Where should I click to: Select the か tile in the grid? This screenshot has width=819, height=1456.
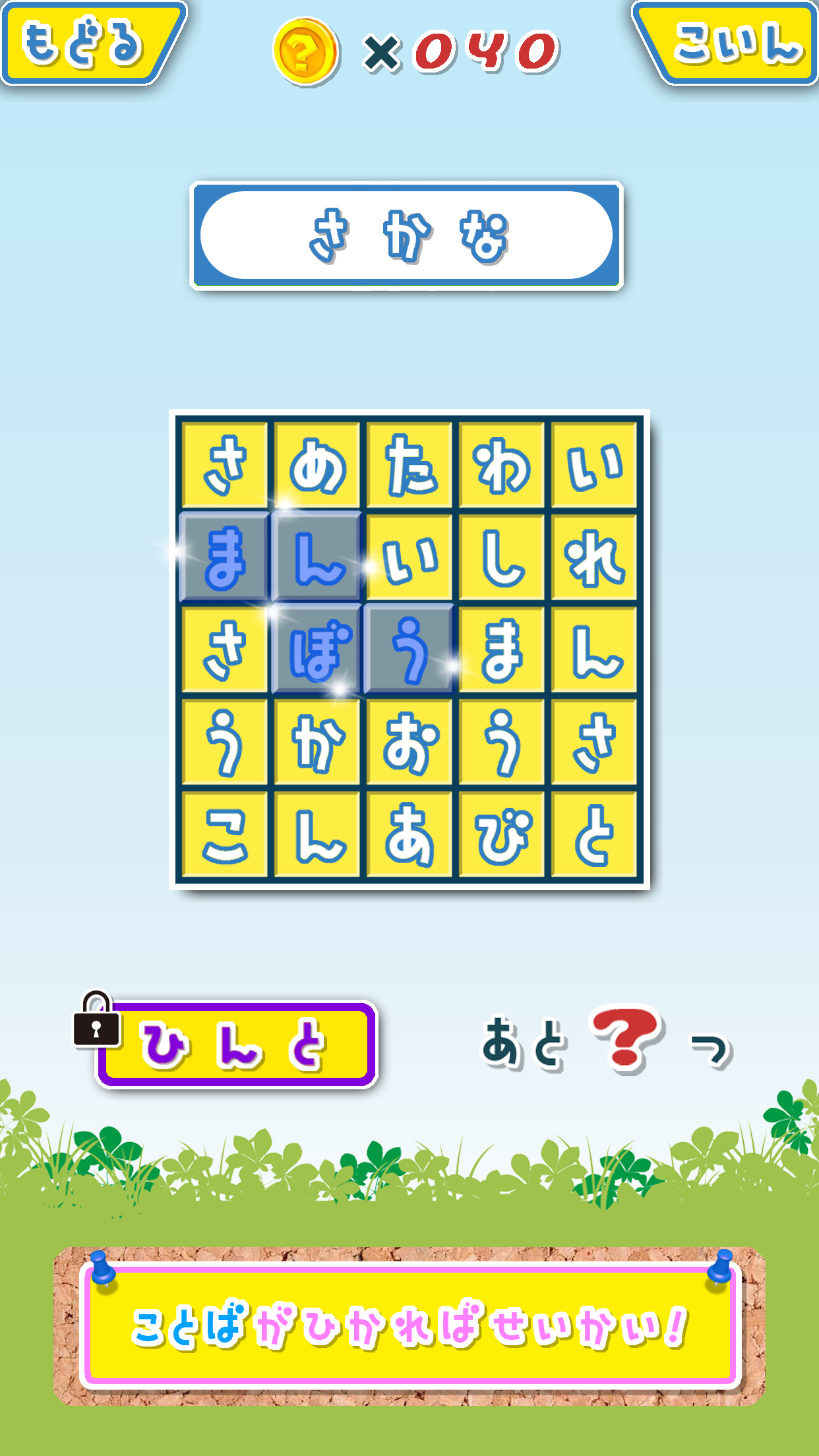(317, 743)
